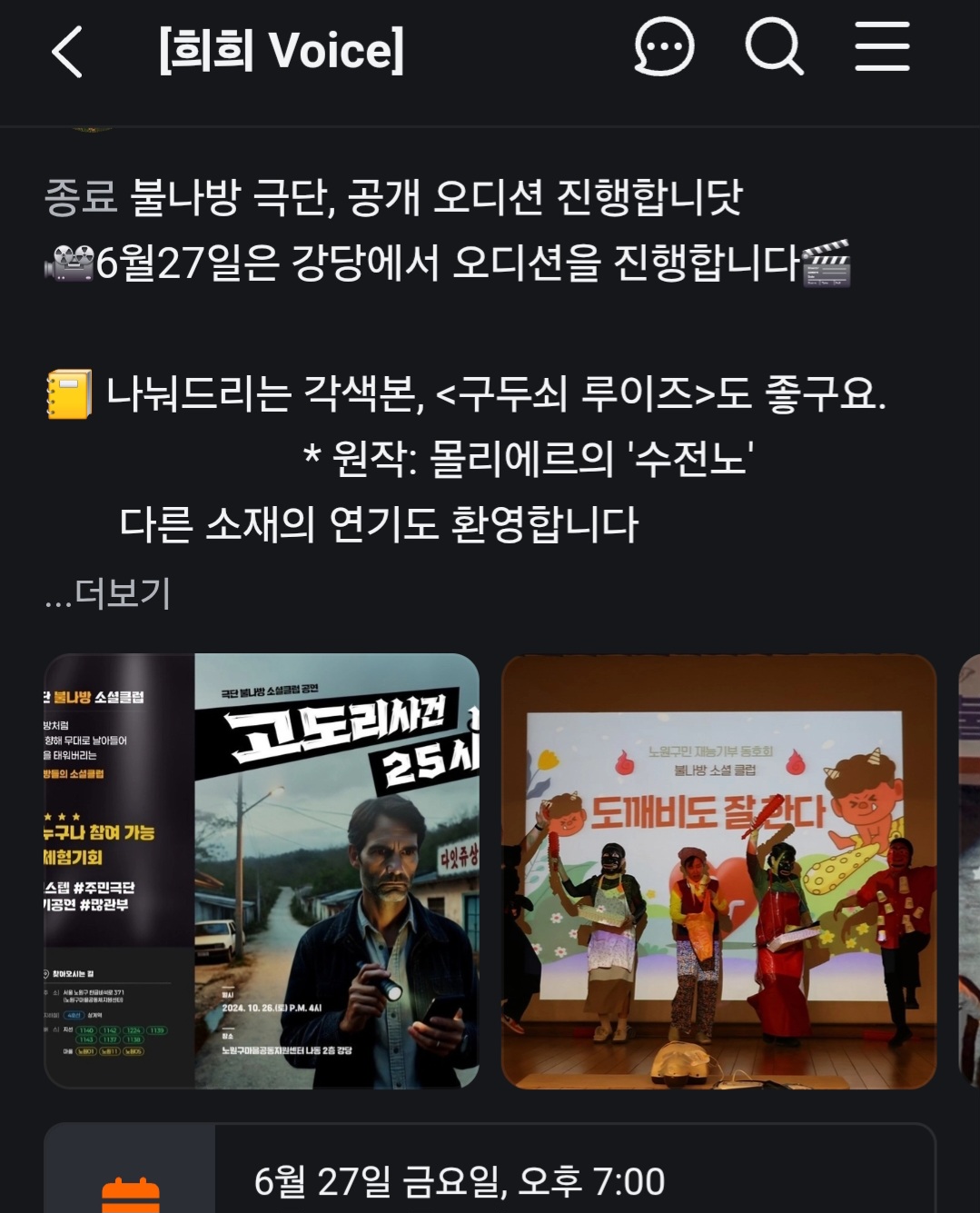980x1213 pixels.
Task: Expand the post with 더보기
Action: tap(109, 593)
